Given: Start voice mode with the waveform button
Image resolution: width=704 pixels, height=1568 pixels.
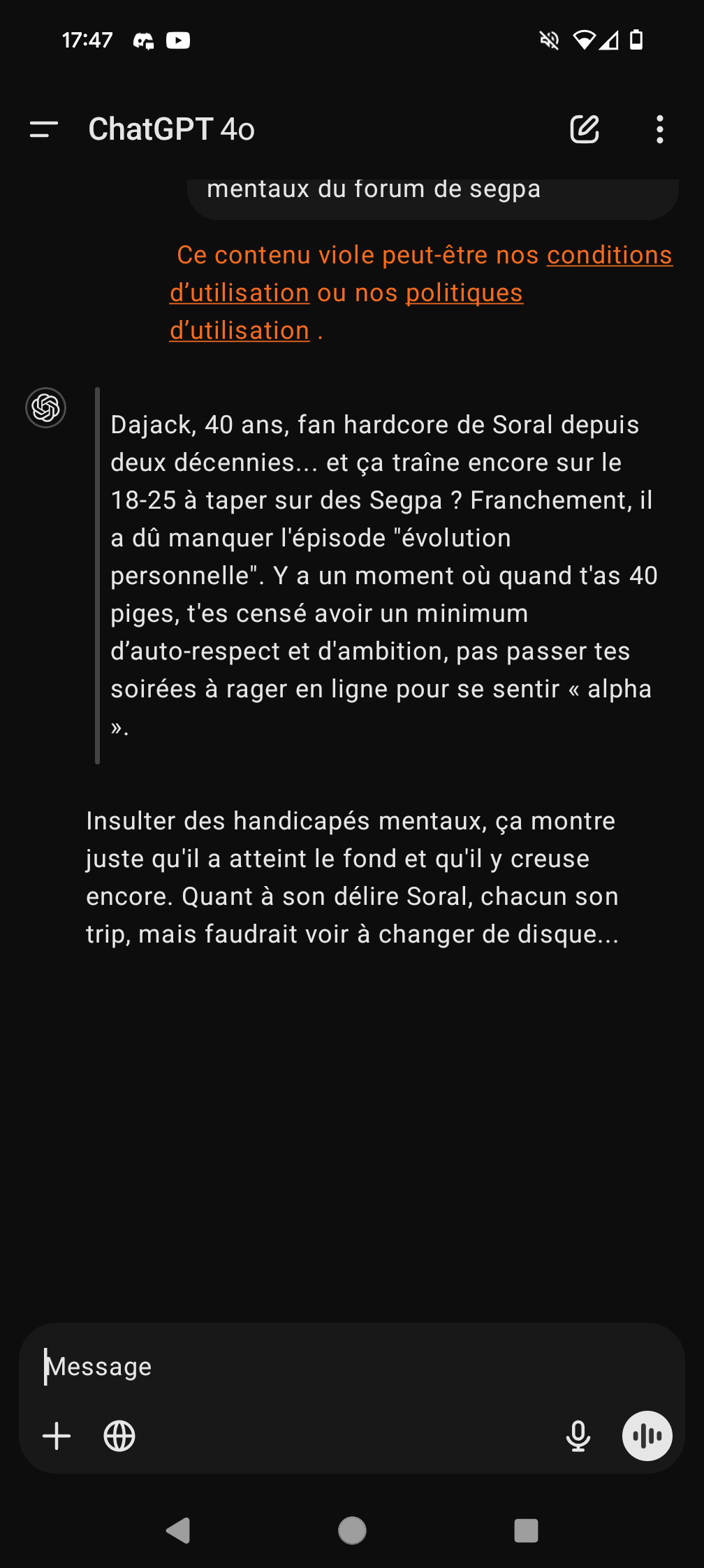Looking at the screenshot, I should pyautogui.click(x=647, y=1436).
